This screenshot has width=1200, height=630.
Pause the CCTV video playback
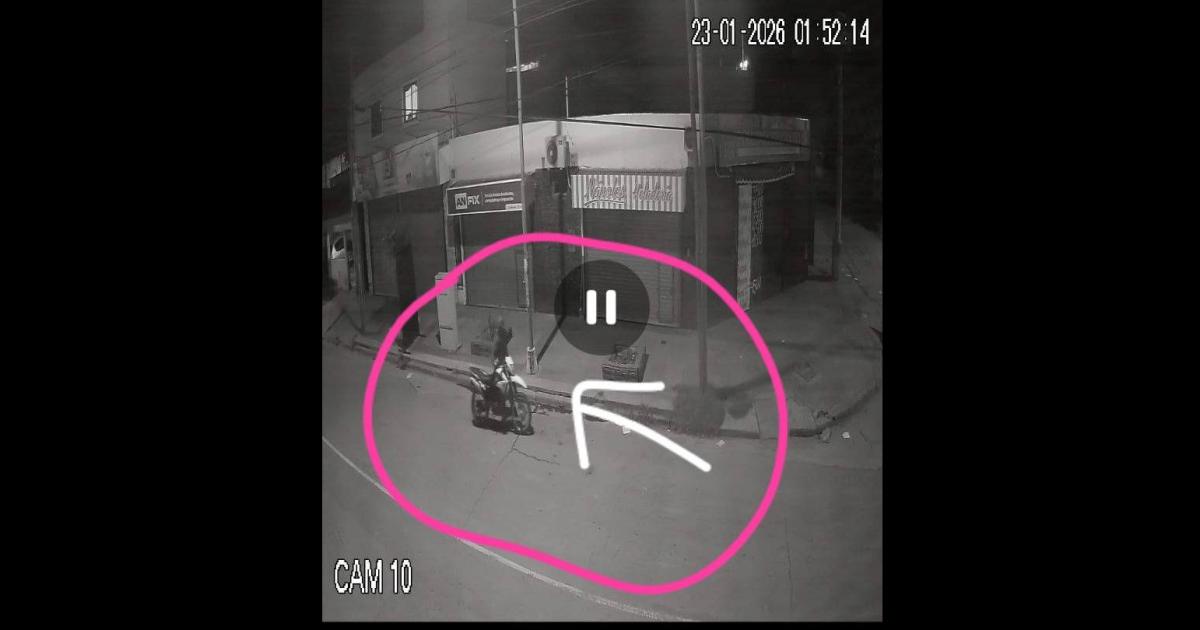(x=601, y=308)
